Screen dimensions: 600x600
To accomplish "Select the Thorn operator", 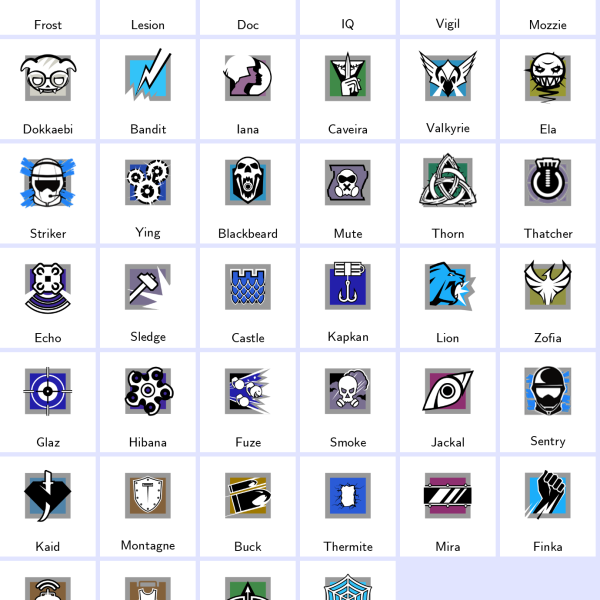I will (x=448, y=184).
